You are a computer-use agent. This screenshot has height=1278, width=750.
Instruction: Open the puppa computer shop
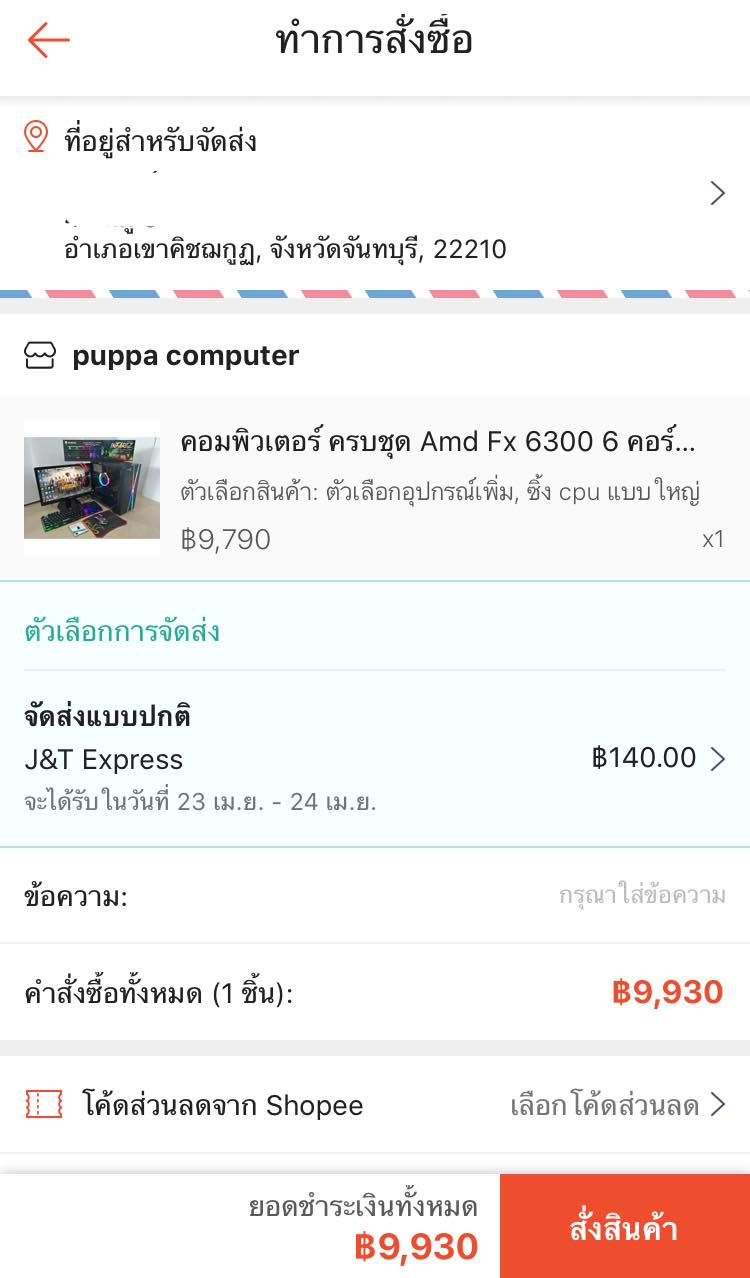point(185,356)
